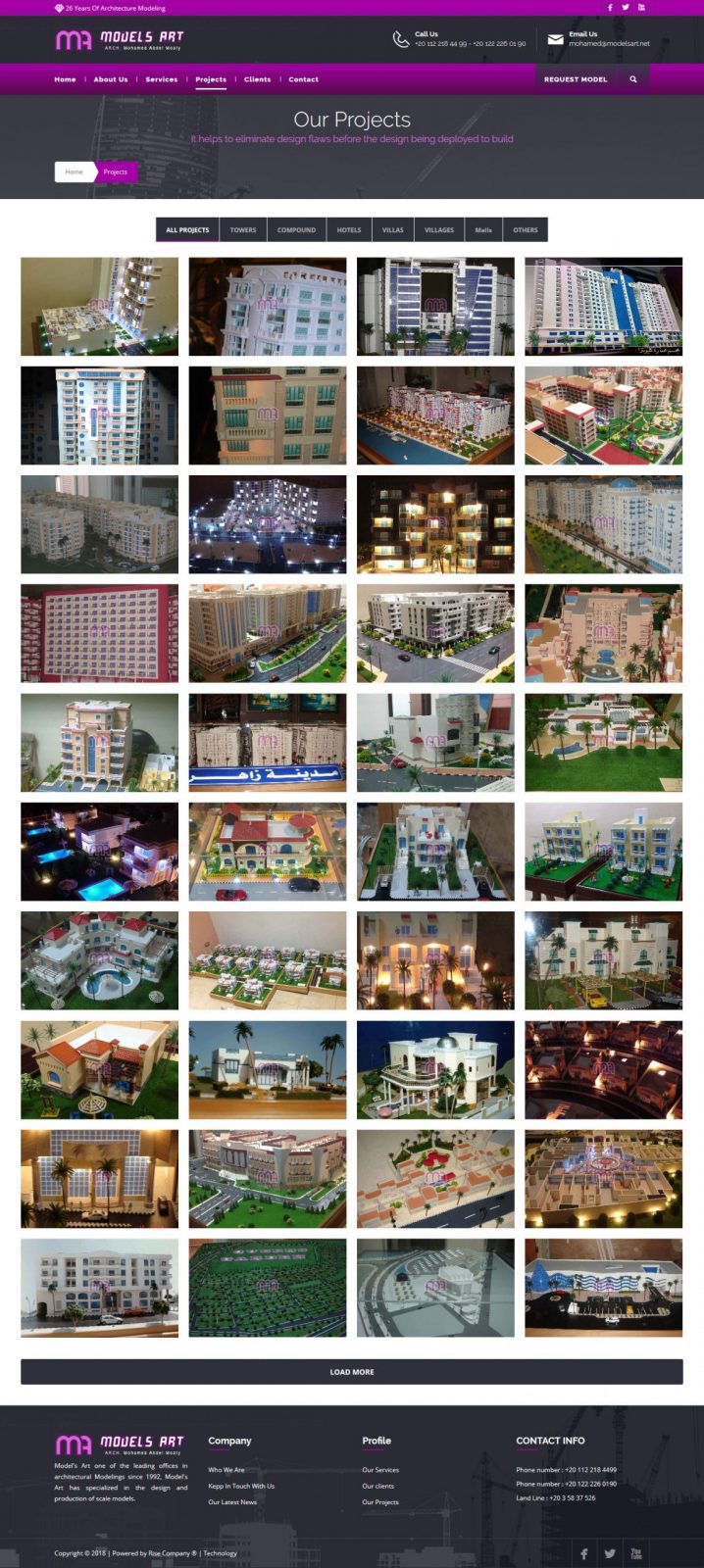The height and width of the screenshot is (1568, 704).
Task: Show Malls projects
Action: pos(483,230)
